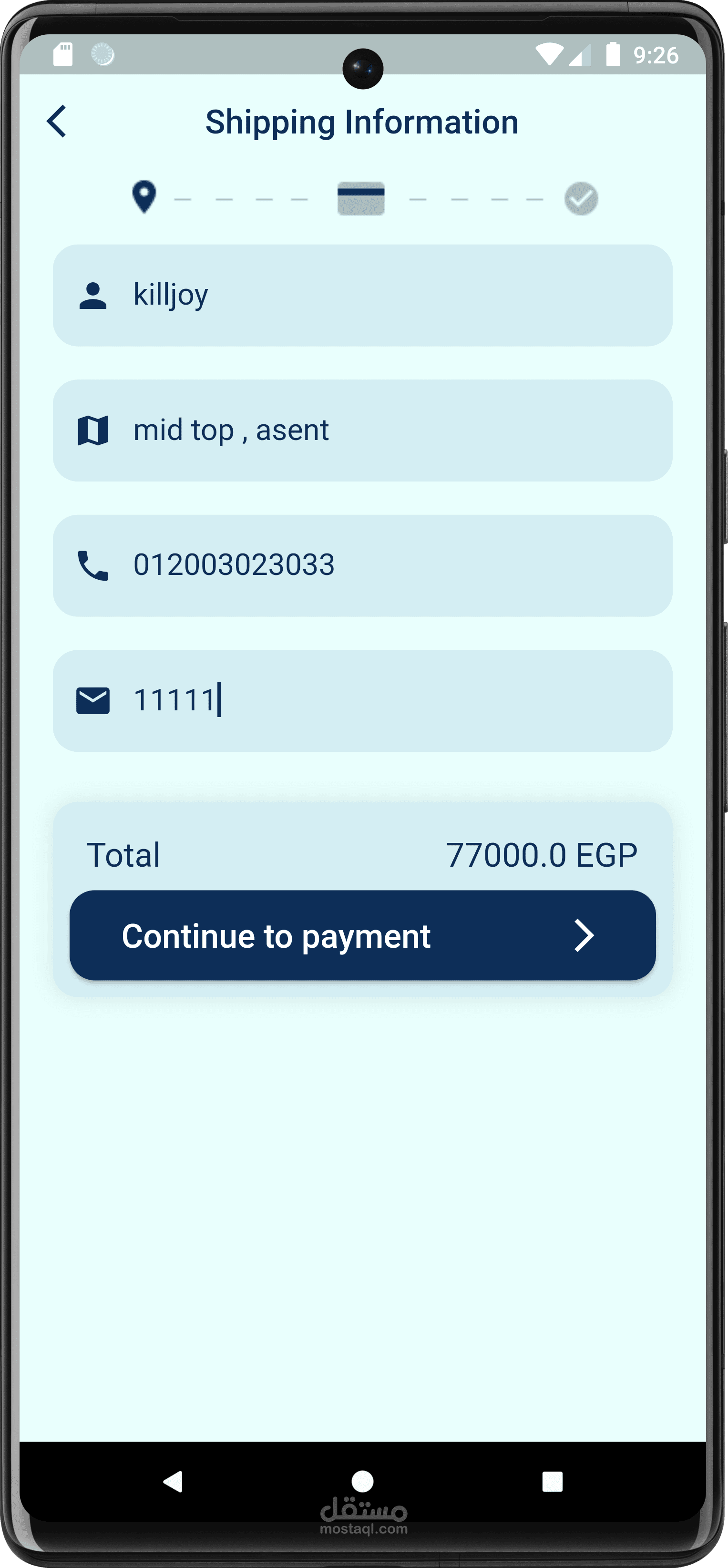Focus the field containing 11111

363,701
